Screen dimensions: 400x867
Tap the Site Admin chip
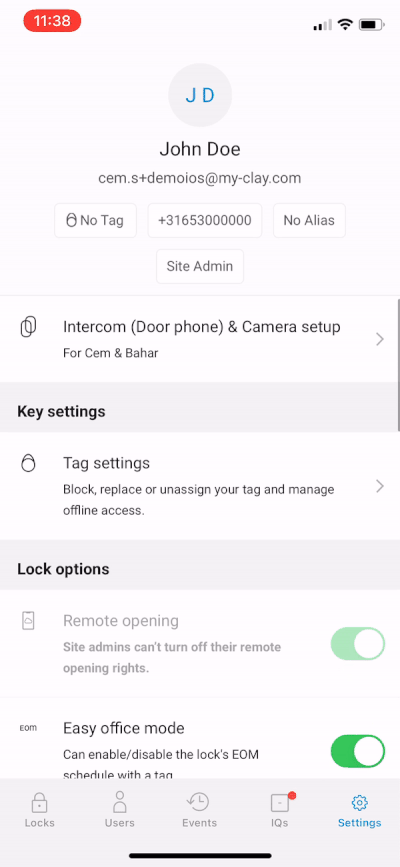(x=200, y=267)
